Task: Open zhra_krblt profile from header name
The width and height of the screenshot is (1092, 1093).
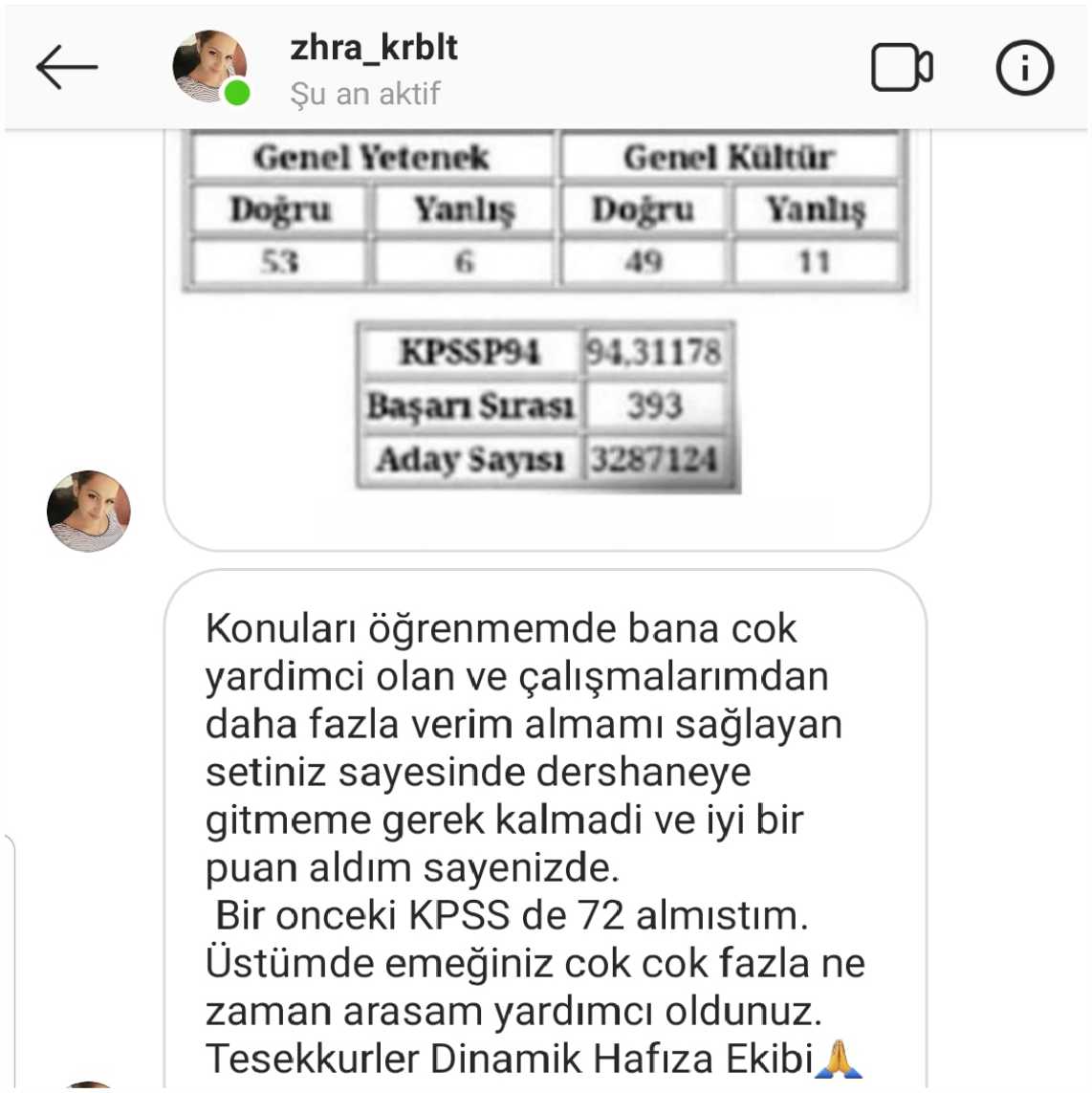Action: point(374,48)
